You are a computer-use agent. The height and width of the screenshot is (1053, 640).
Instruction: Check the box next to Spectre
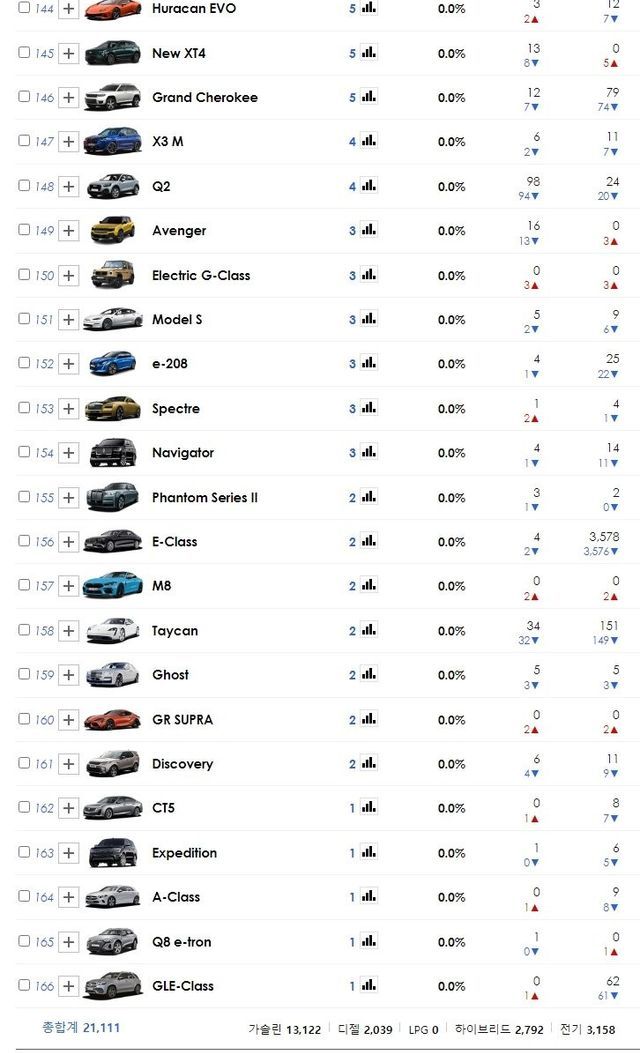(24, 408)
